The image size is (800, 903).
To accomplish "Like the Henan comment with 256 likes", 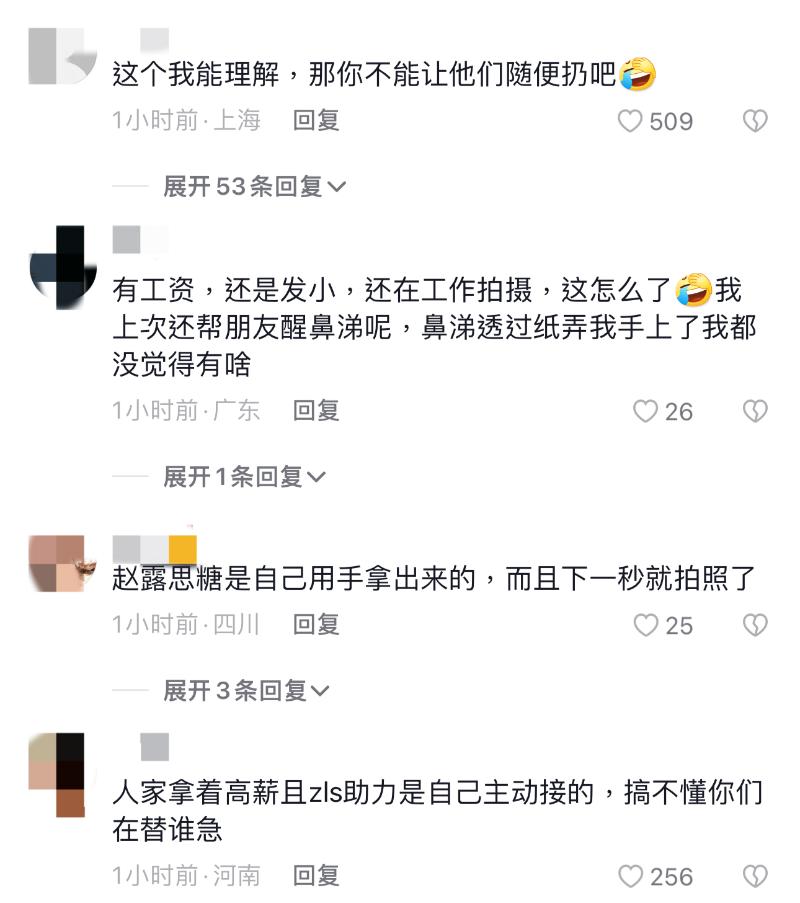I will tap(630, 877).
